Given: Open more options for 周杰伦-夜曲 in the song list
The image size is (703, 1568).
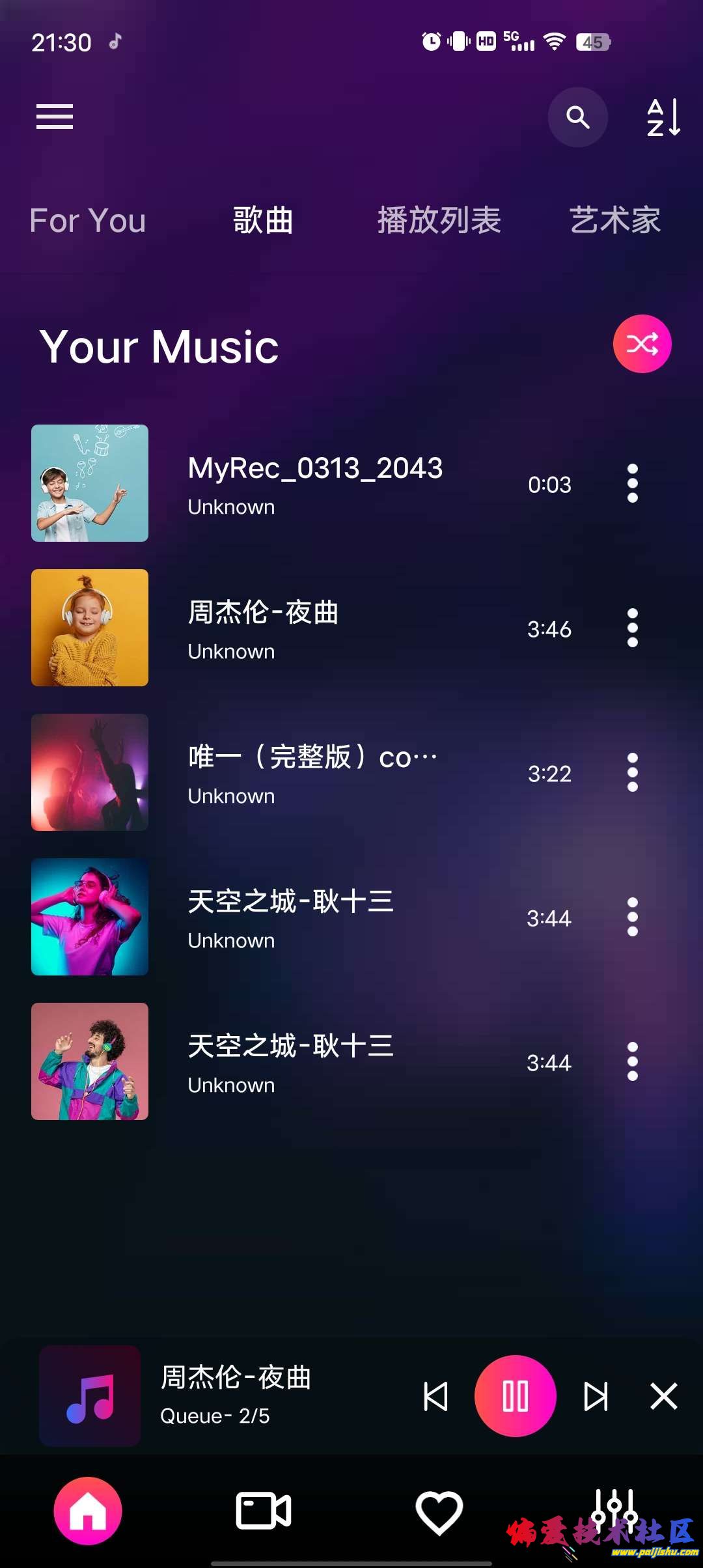Looking at the screenshot, I should pyautogui.click(x=632, y=628).
